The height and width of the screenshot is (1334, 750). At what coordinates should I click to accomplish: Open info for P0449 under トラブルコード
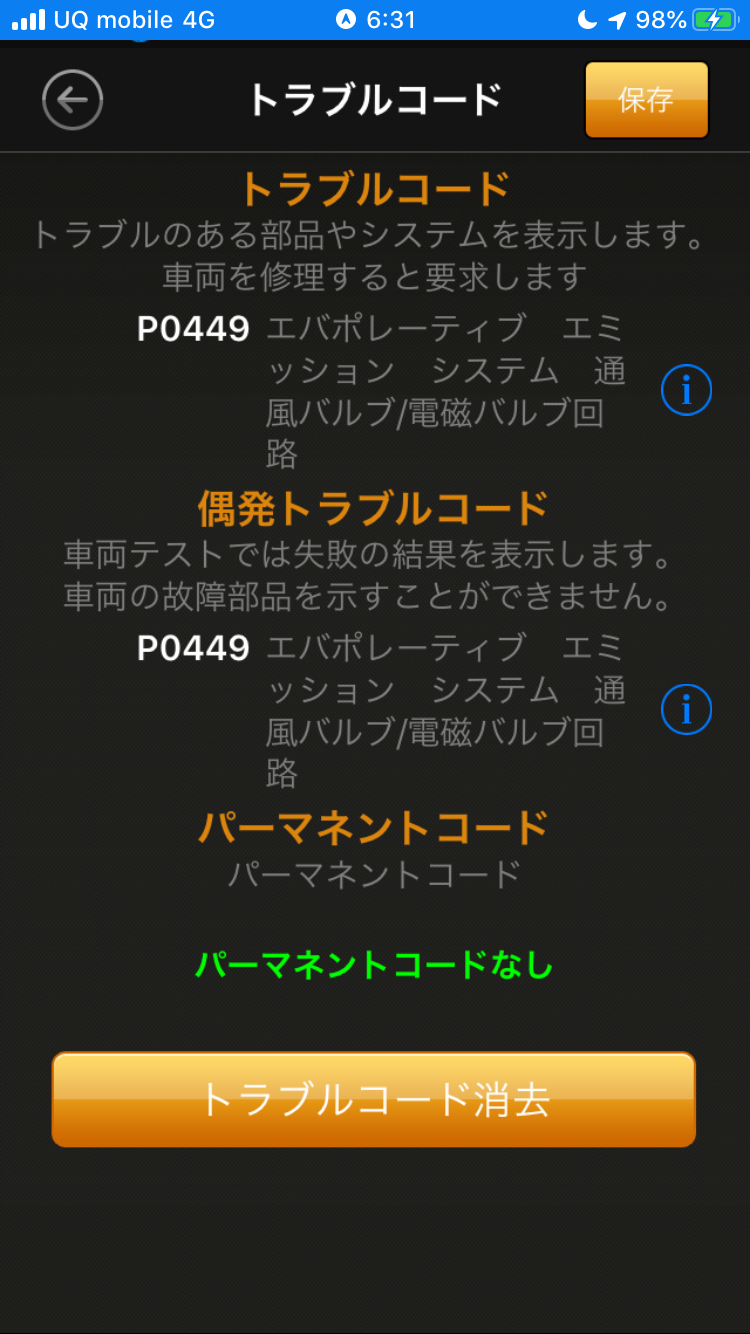[686, 391]
